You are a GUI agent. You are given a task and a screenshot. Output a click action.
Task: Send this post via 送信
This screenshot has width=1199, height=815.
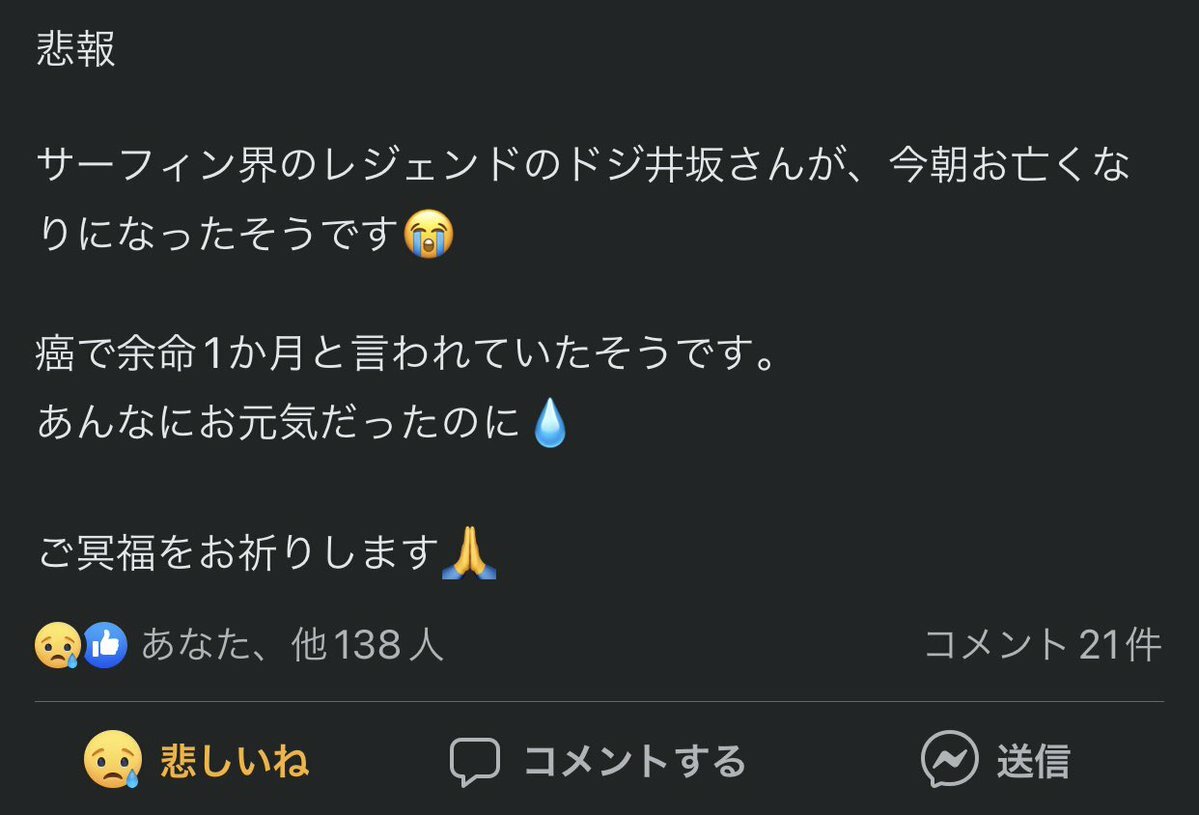pyautogui.click(x=996, y=761)
